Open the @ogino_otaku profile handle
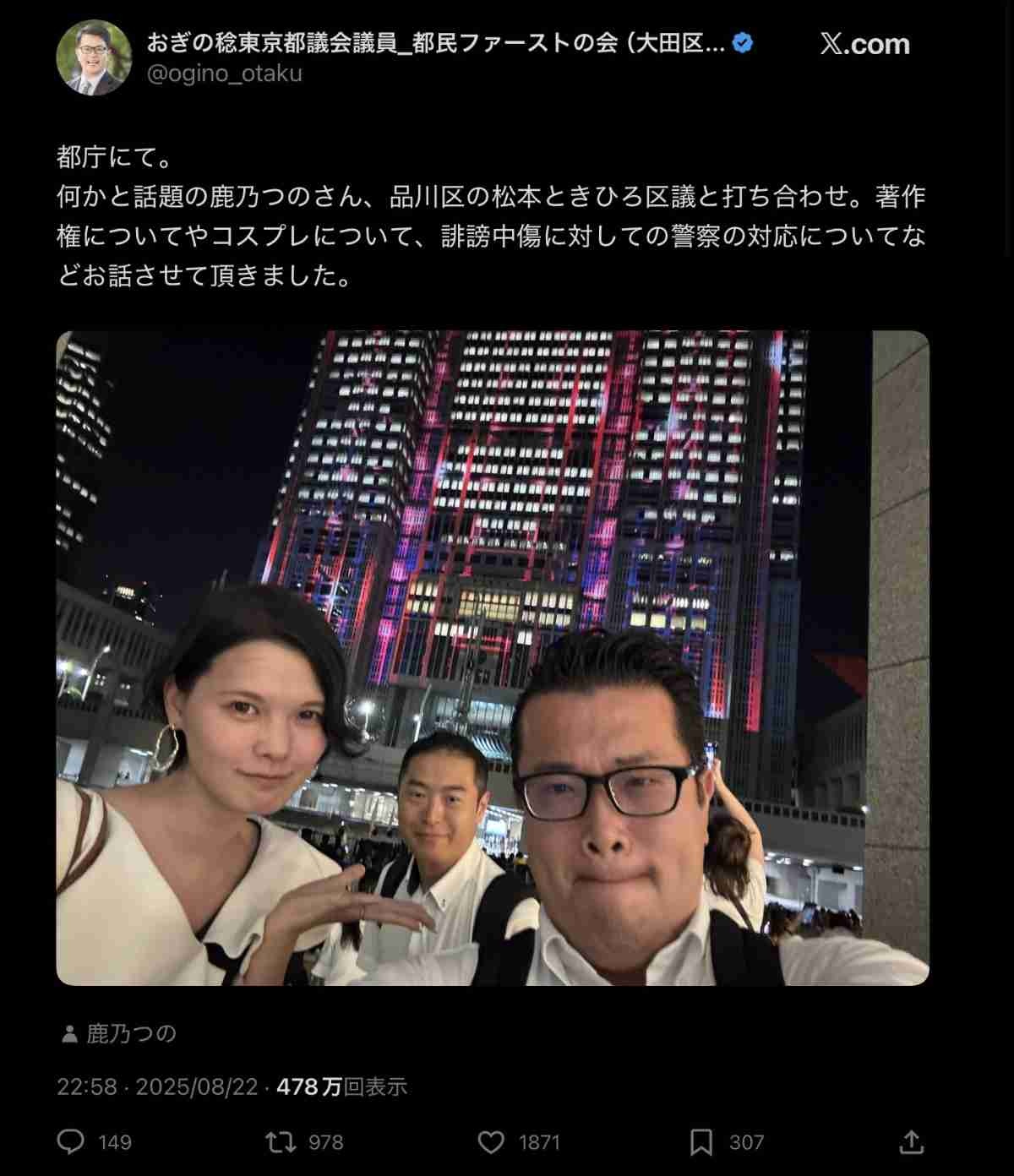1014x1176 pixels. pyautogui.click(x=225, y=74)
